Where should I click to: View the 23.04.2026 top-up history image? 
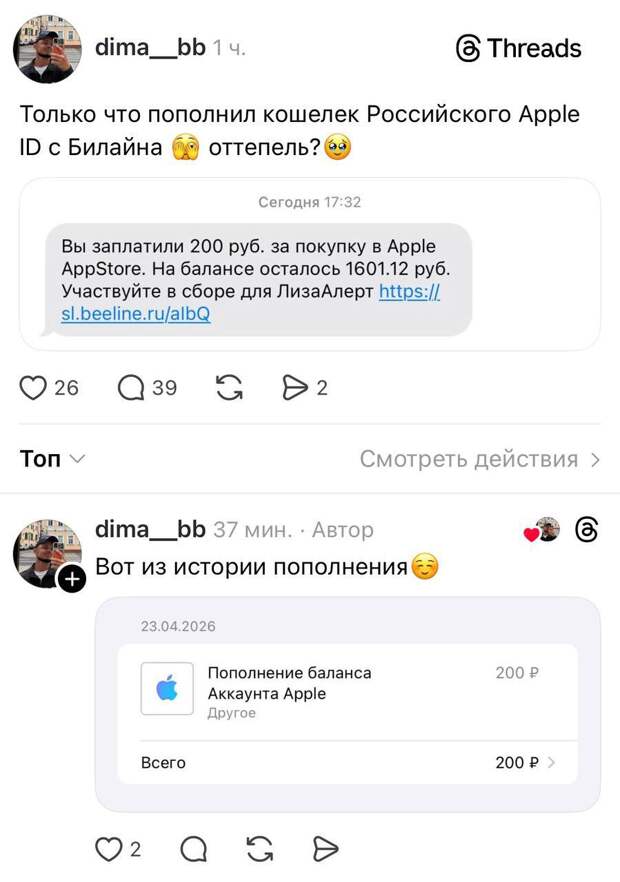tap(347, 704)
